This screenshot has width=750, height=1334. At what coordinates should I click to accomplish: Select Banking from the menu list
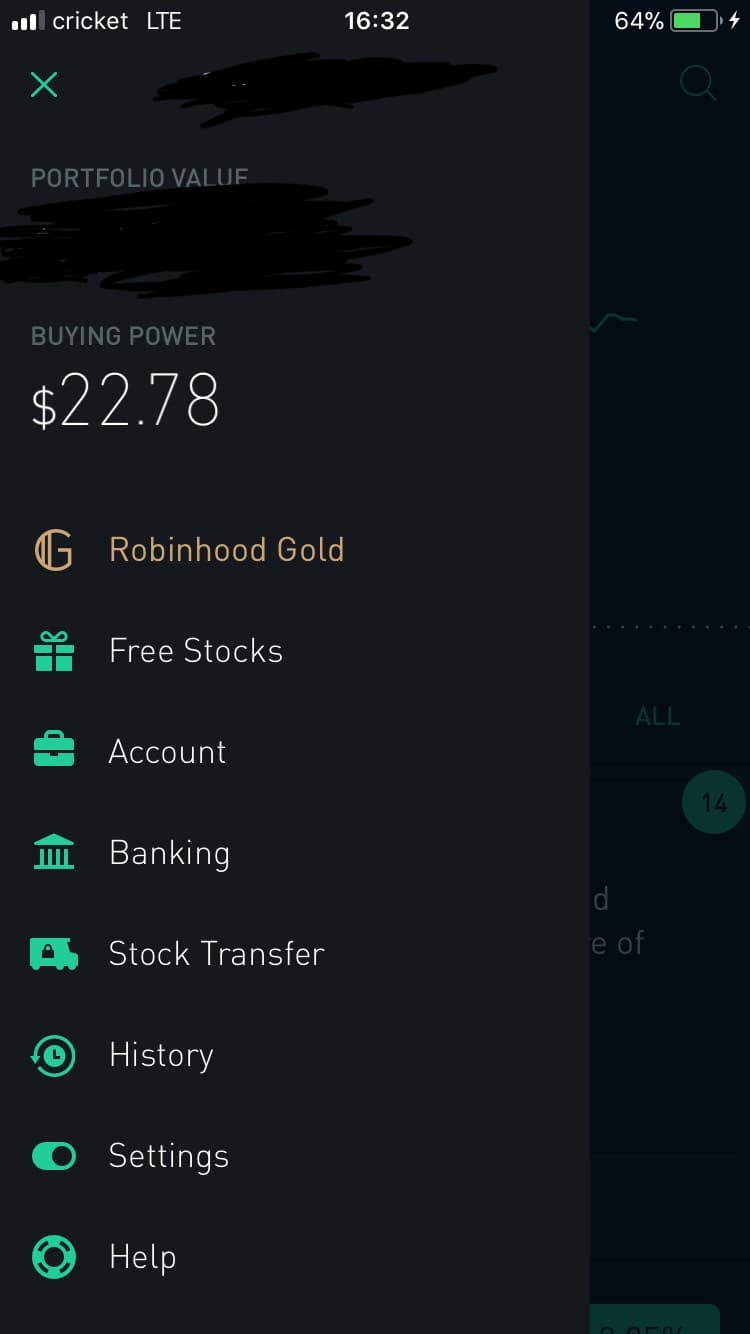coord(170,852)
